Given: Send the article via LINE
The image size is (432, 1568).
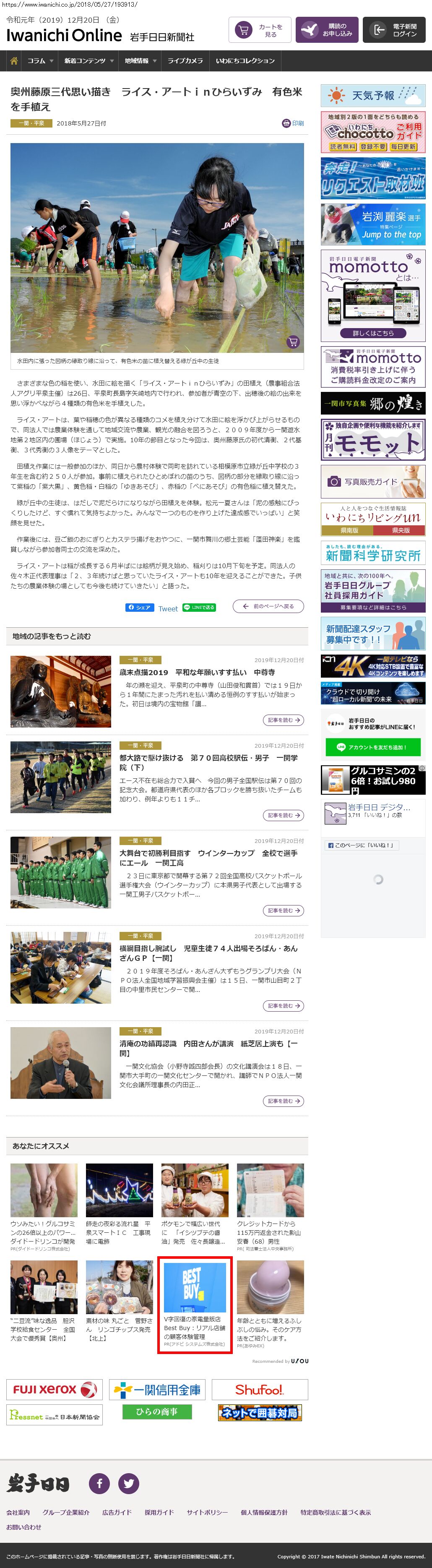Looking at the screenshot, I should (199, 608).
